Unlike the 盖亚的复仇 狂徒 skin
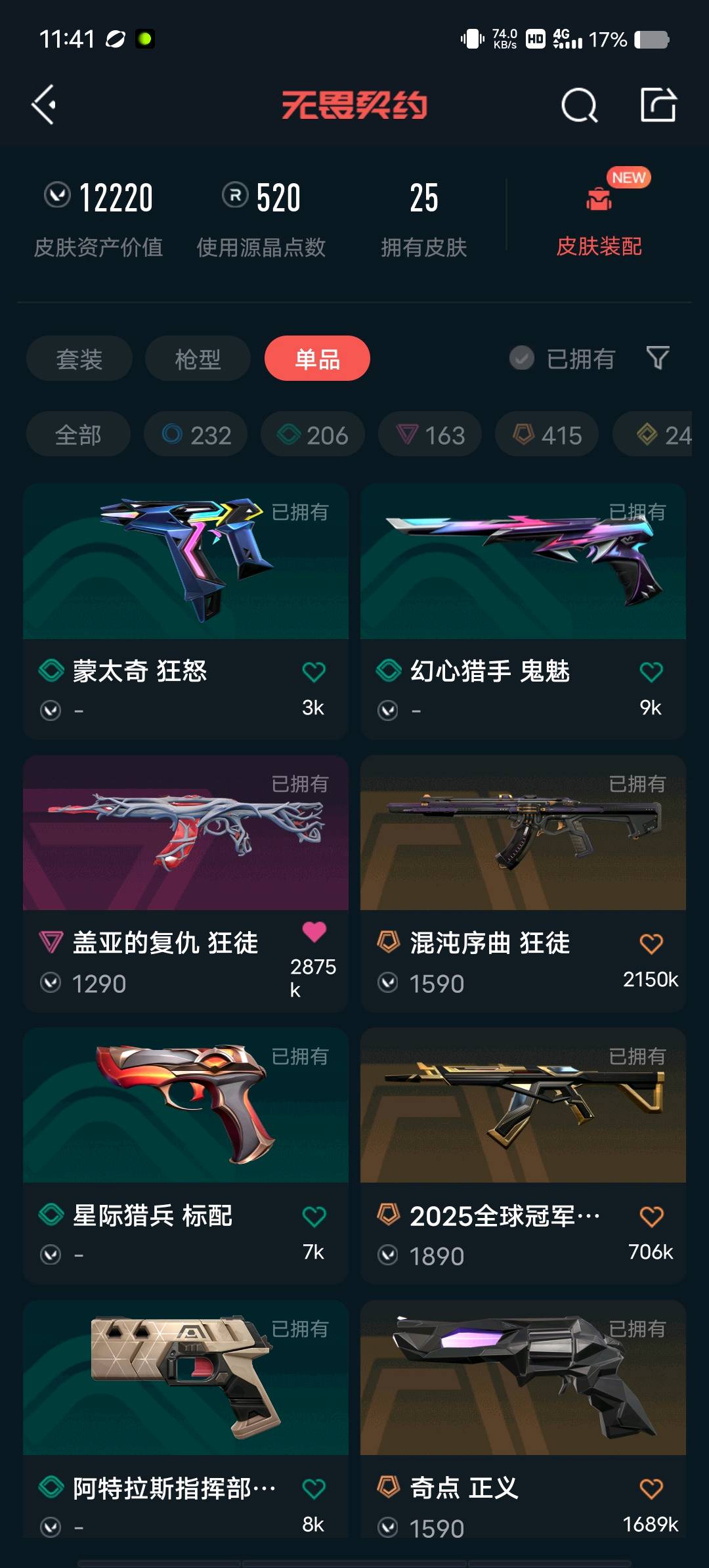The width and height of the screenshot is (709, 1568). pos(314,932)
